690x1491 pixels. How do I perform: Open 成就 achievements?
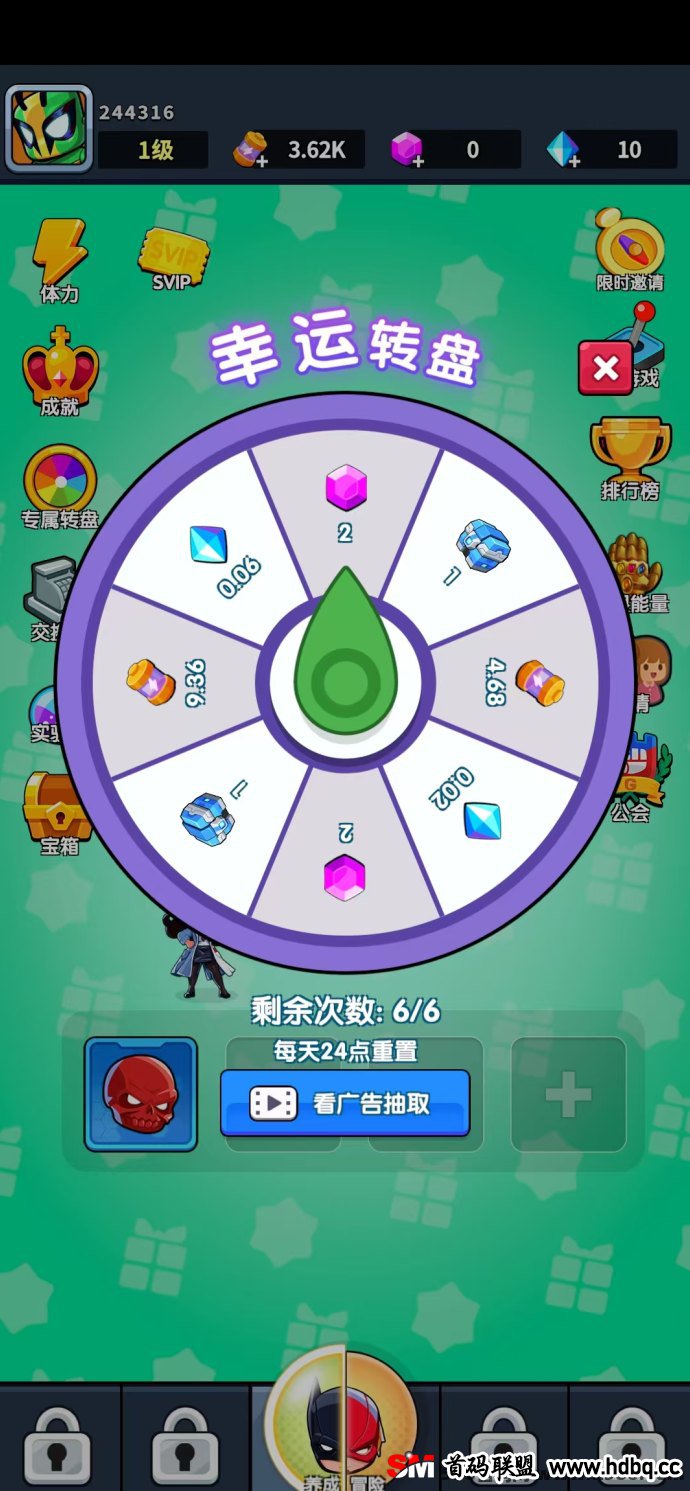[60, 371]
